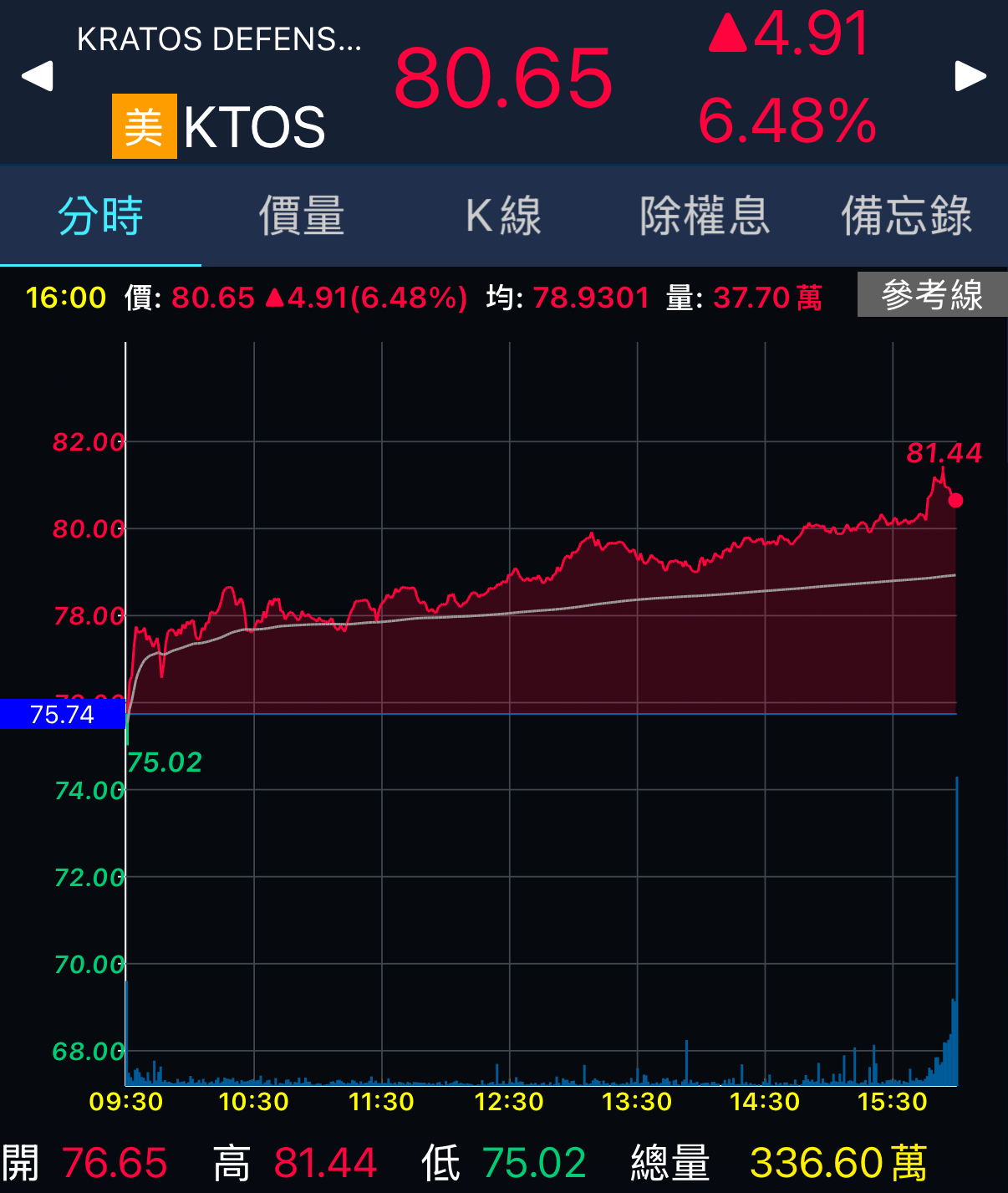Switch to the 分時 tab
Image resolution: width=1008 pixels, height=1193 pixels.
tap(100, 217)
